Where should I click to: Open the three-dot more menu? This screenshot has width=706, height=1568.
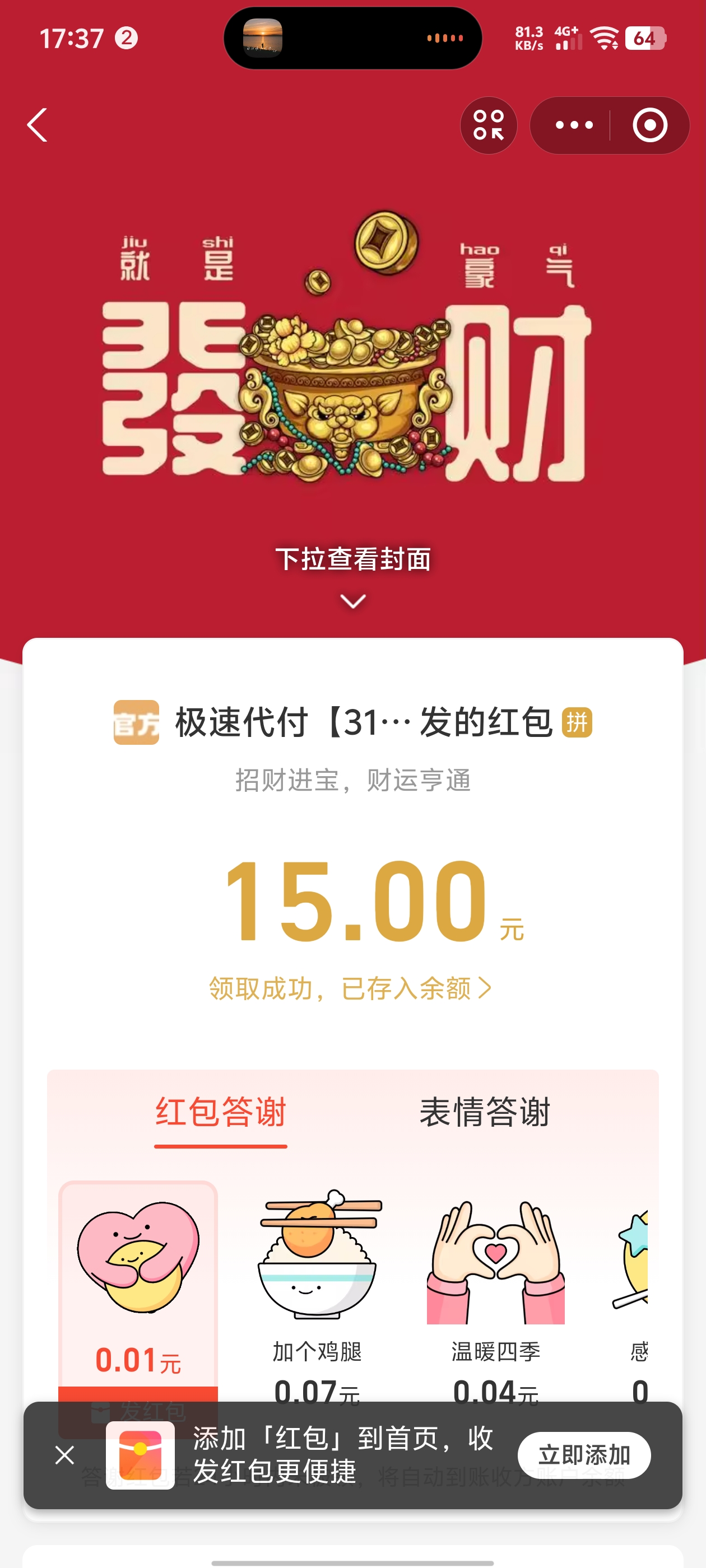[x=573, y=125]
